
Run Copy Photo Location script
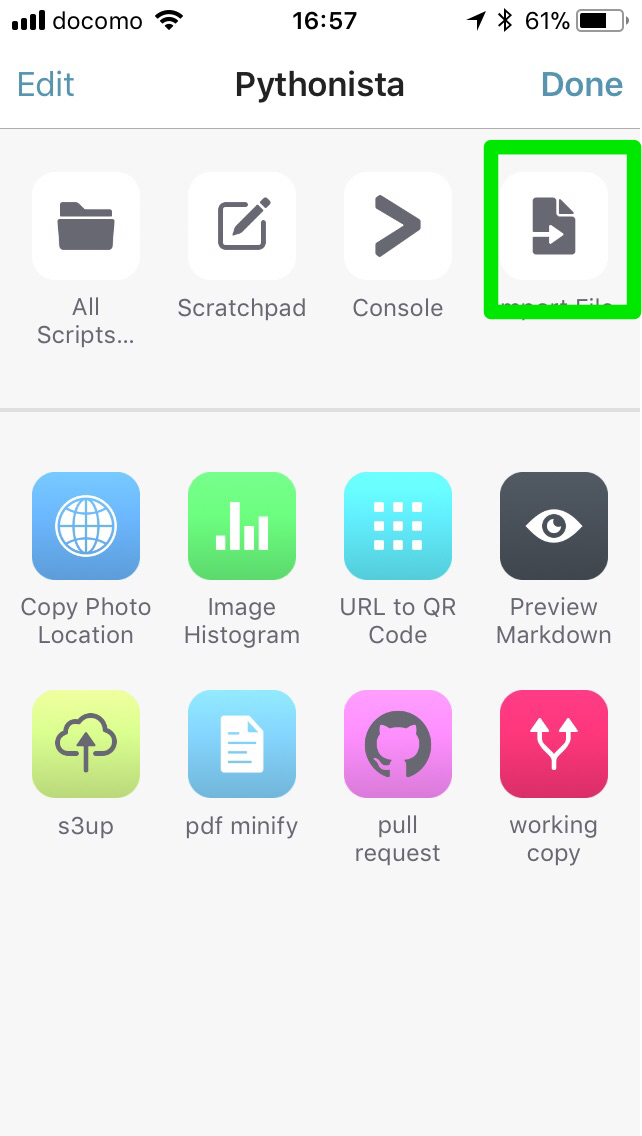coord(86,526)
